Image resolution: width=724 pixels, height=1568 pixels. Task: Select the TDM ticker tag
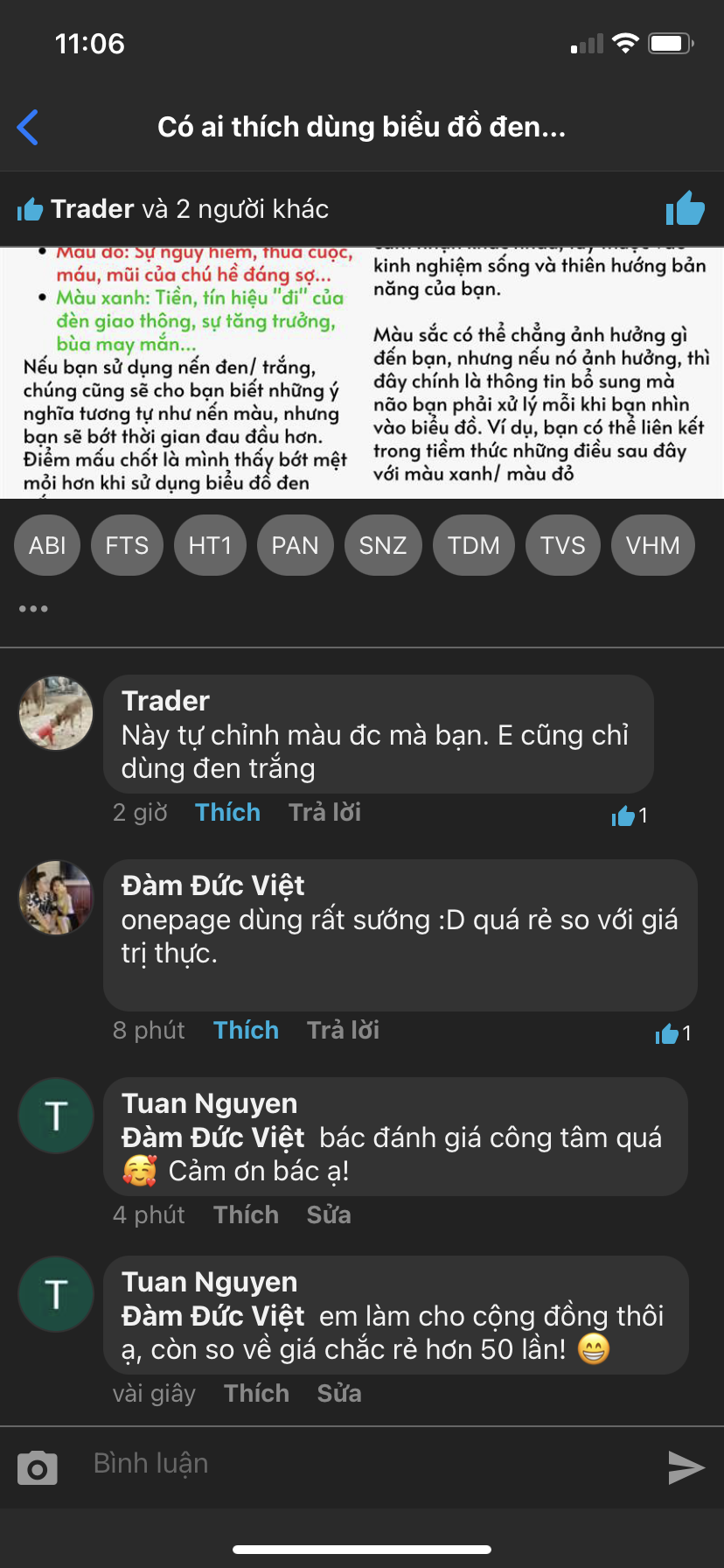(473, 544)
